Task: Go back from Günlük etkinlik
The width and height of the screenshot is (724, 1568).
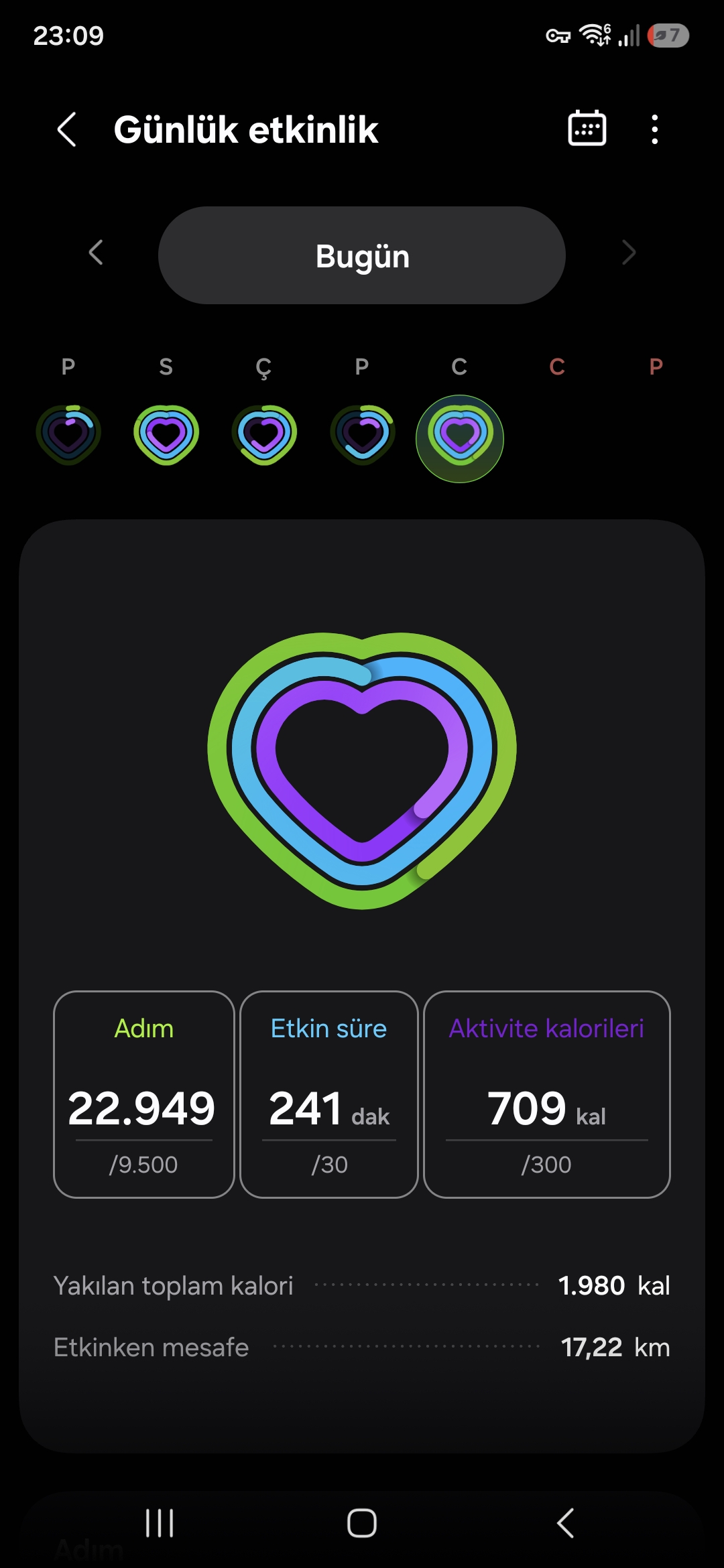Action: [x=67, y=129]
